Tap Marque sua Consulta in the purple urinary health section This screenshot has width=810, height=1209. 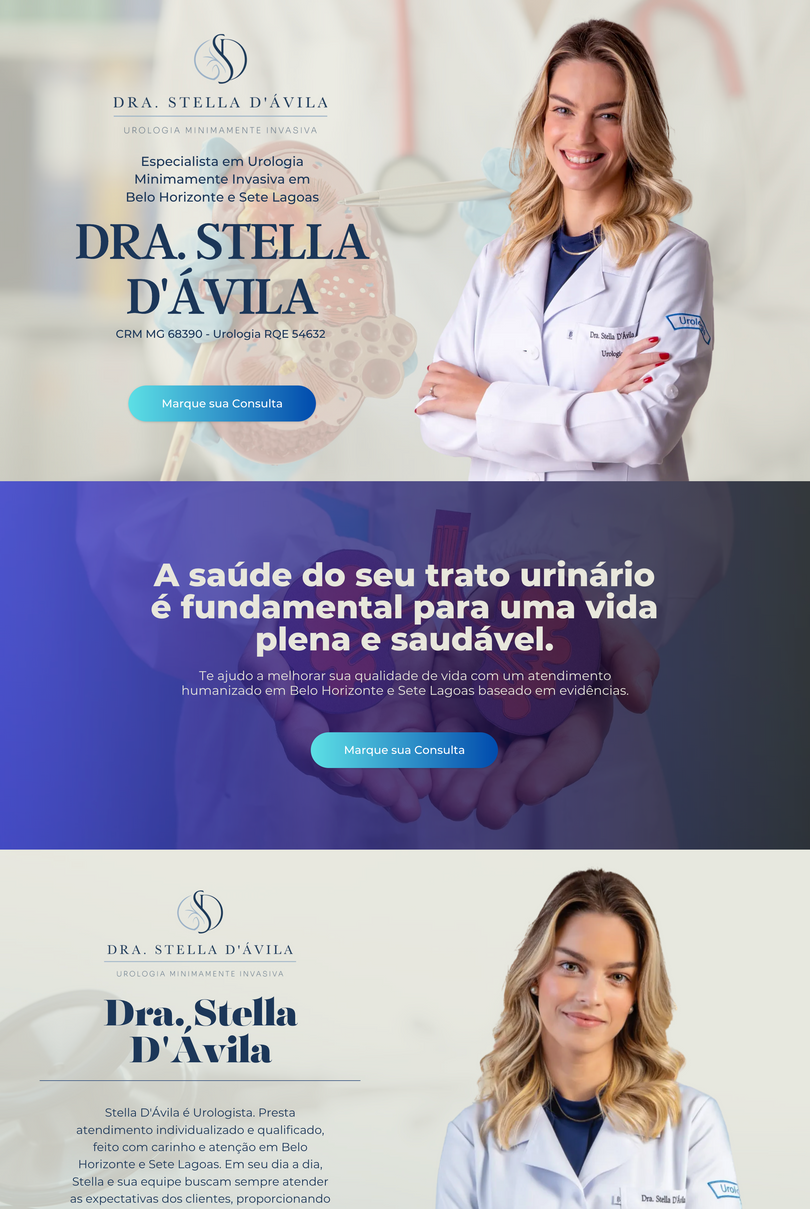click(x=404, y=749)
